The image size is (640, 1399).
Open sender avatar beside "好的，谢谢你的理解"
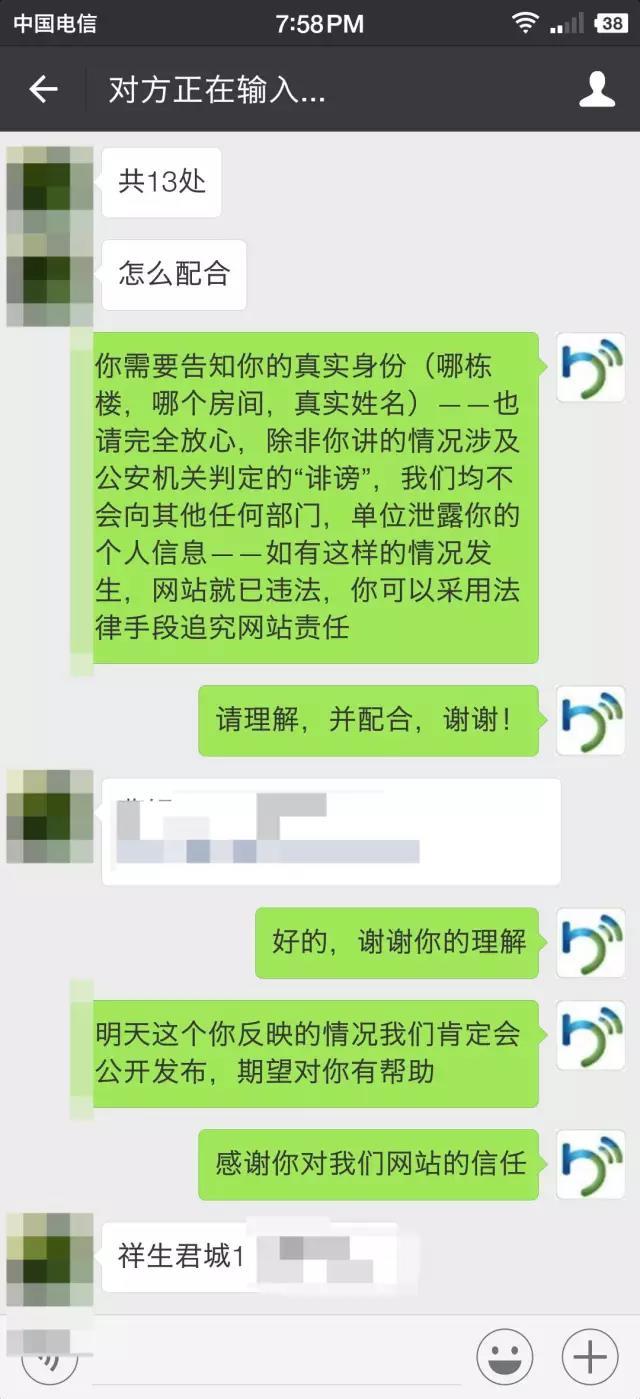[x=590, y=942]
